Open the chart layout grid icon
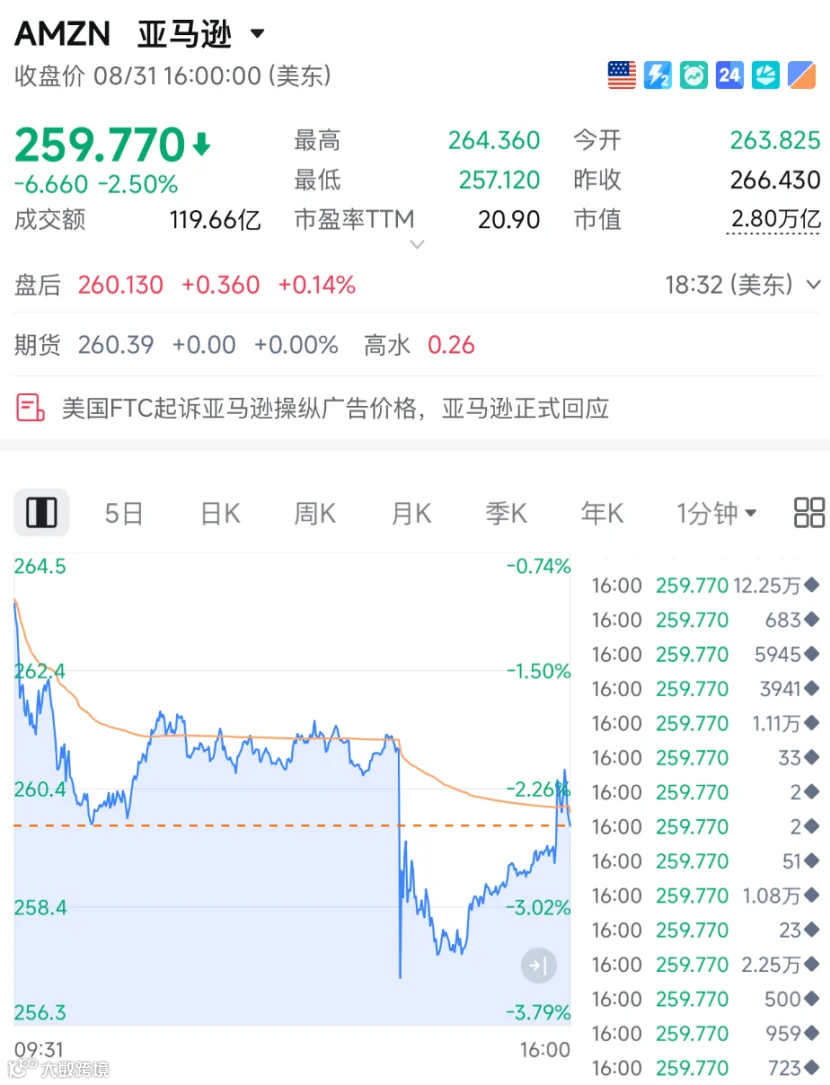This screenshot has width=830, height=1085. click(x=809, y=513)
